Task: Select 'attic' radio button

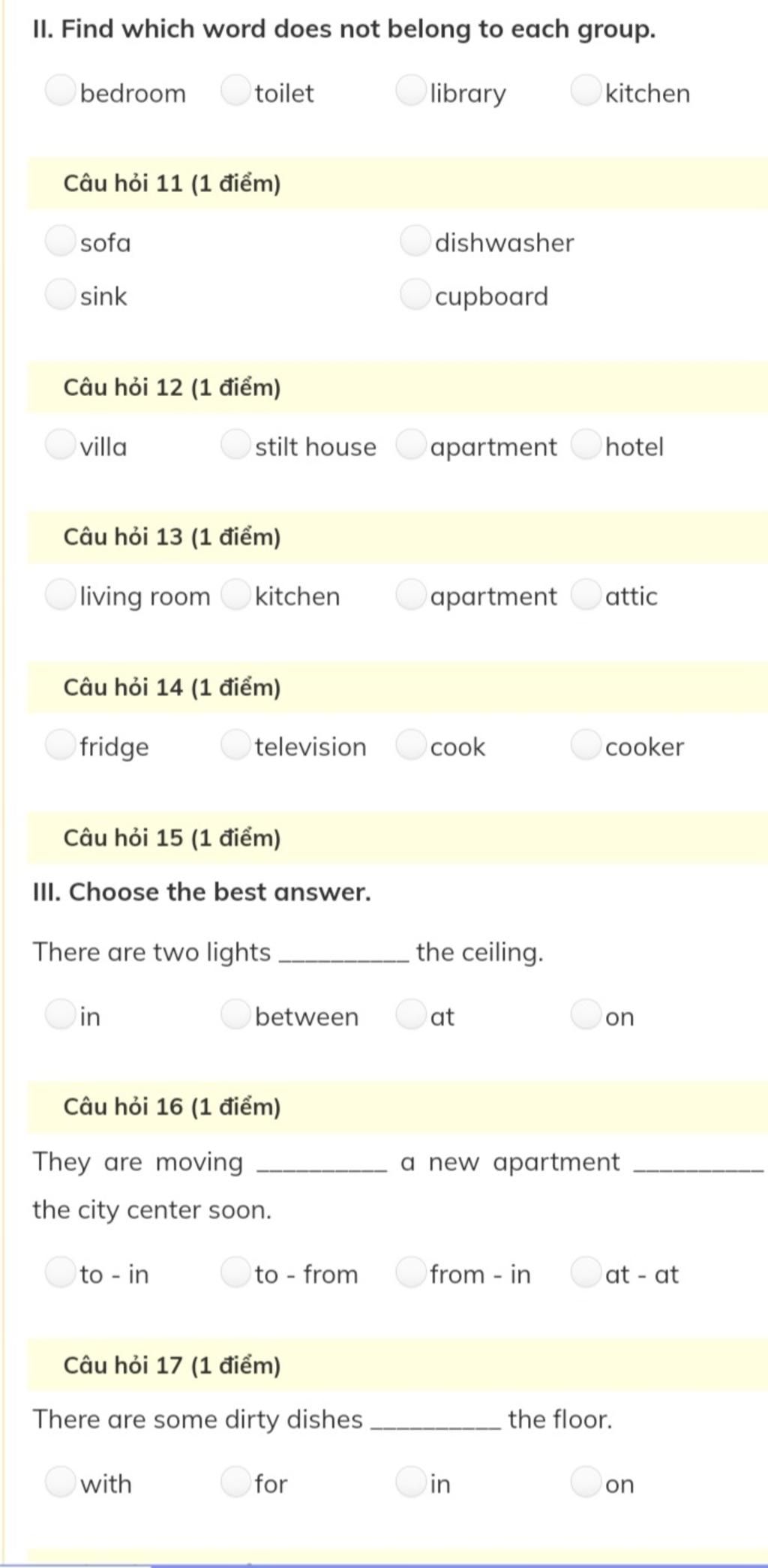Action: tap(586, 594)
